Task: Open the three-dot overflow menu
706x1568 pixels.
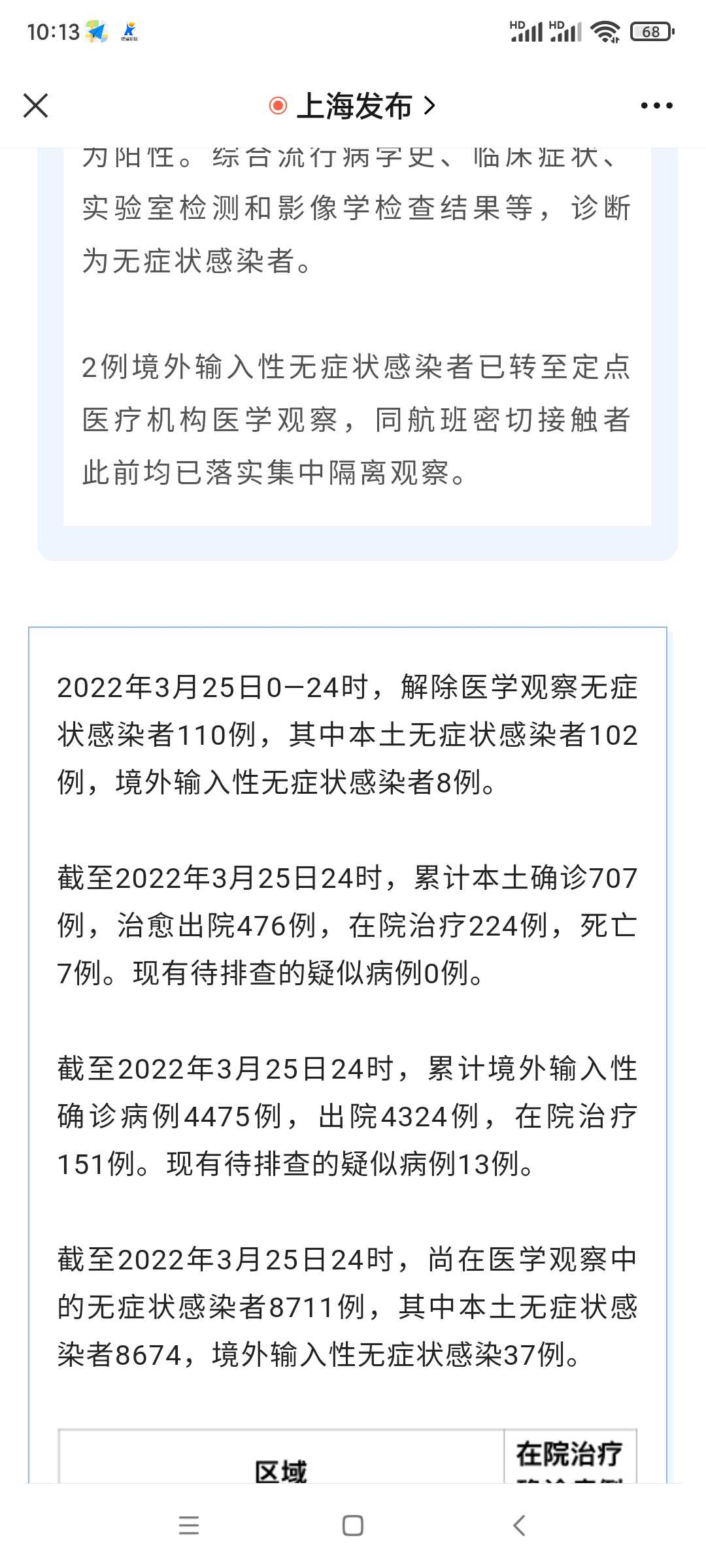Action: tap(656, 105)
